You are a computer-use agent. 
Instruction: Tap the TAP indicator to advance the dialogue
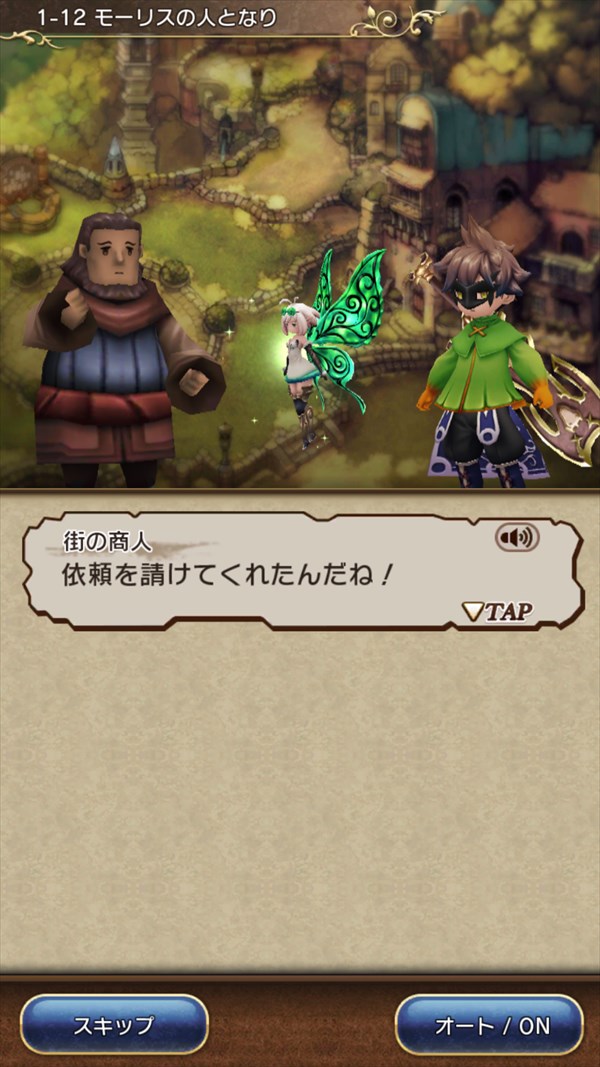click(498, 611)
